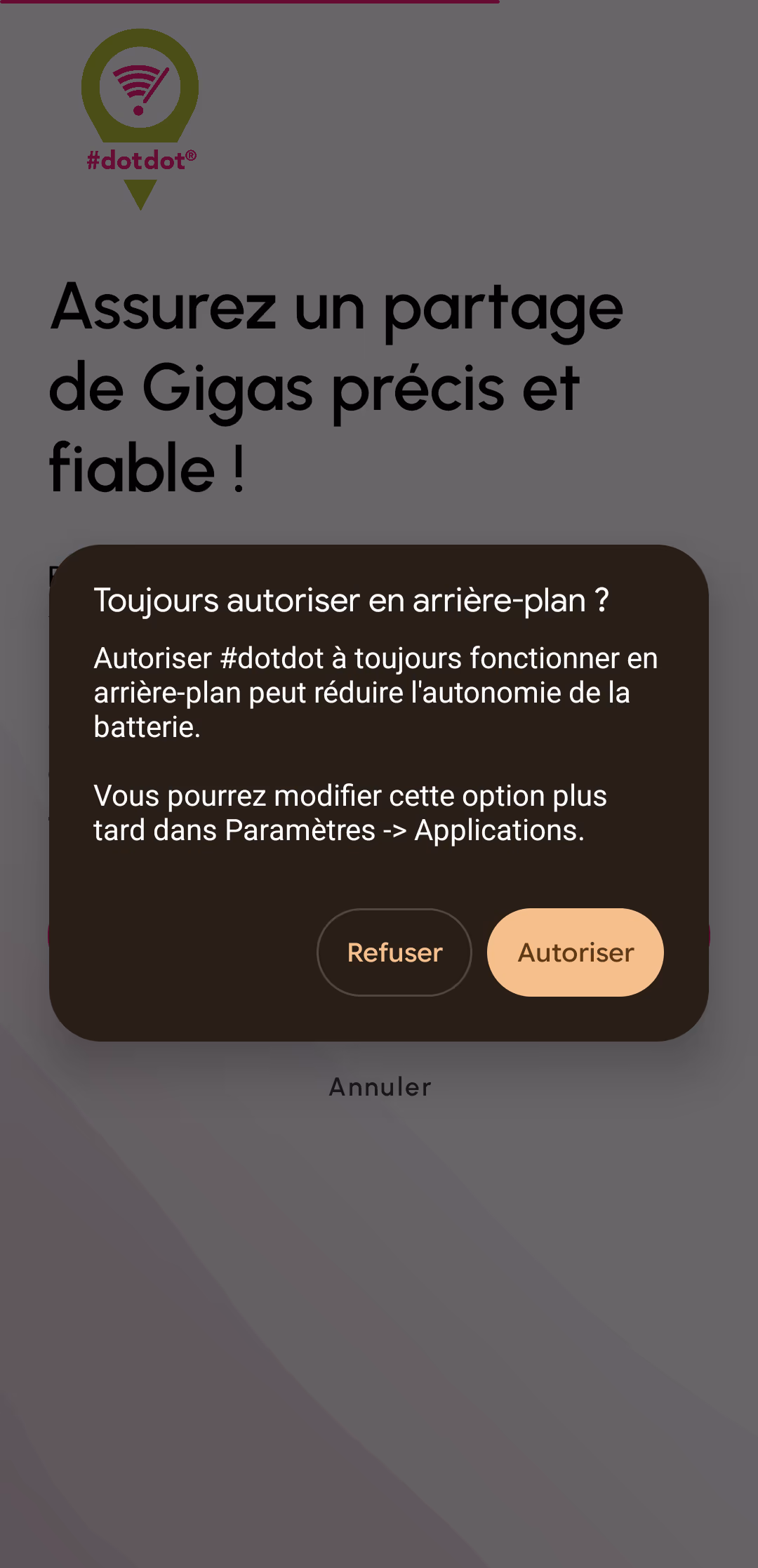Choose Refuser in the dialog
The image size is (758, 1568).
click(x=394, y=952)
